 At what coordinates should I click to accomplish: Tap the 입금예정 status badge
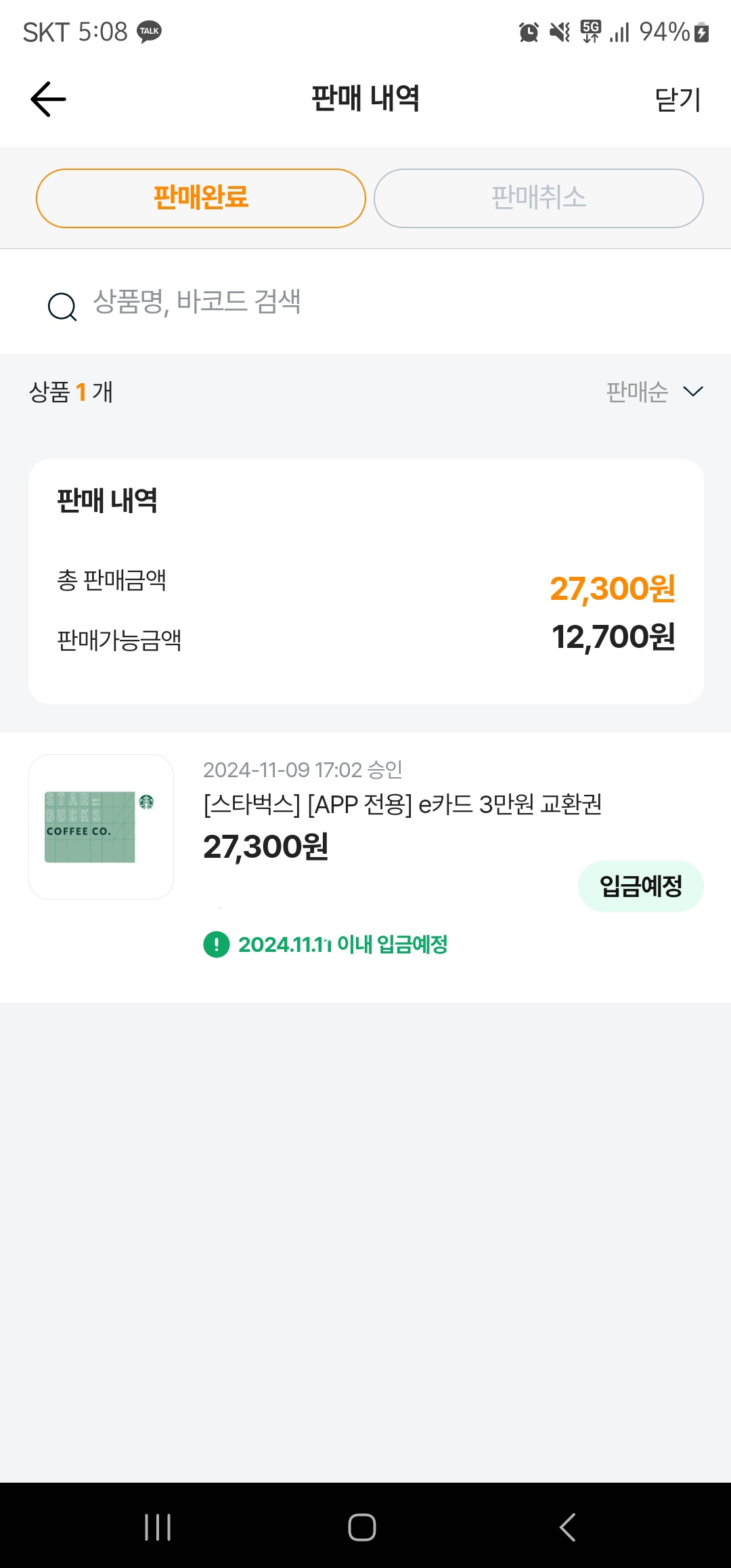point(640,885)
